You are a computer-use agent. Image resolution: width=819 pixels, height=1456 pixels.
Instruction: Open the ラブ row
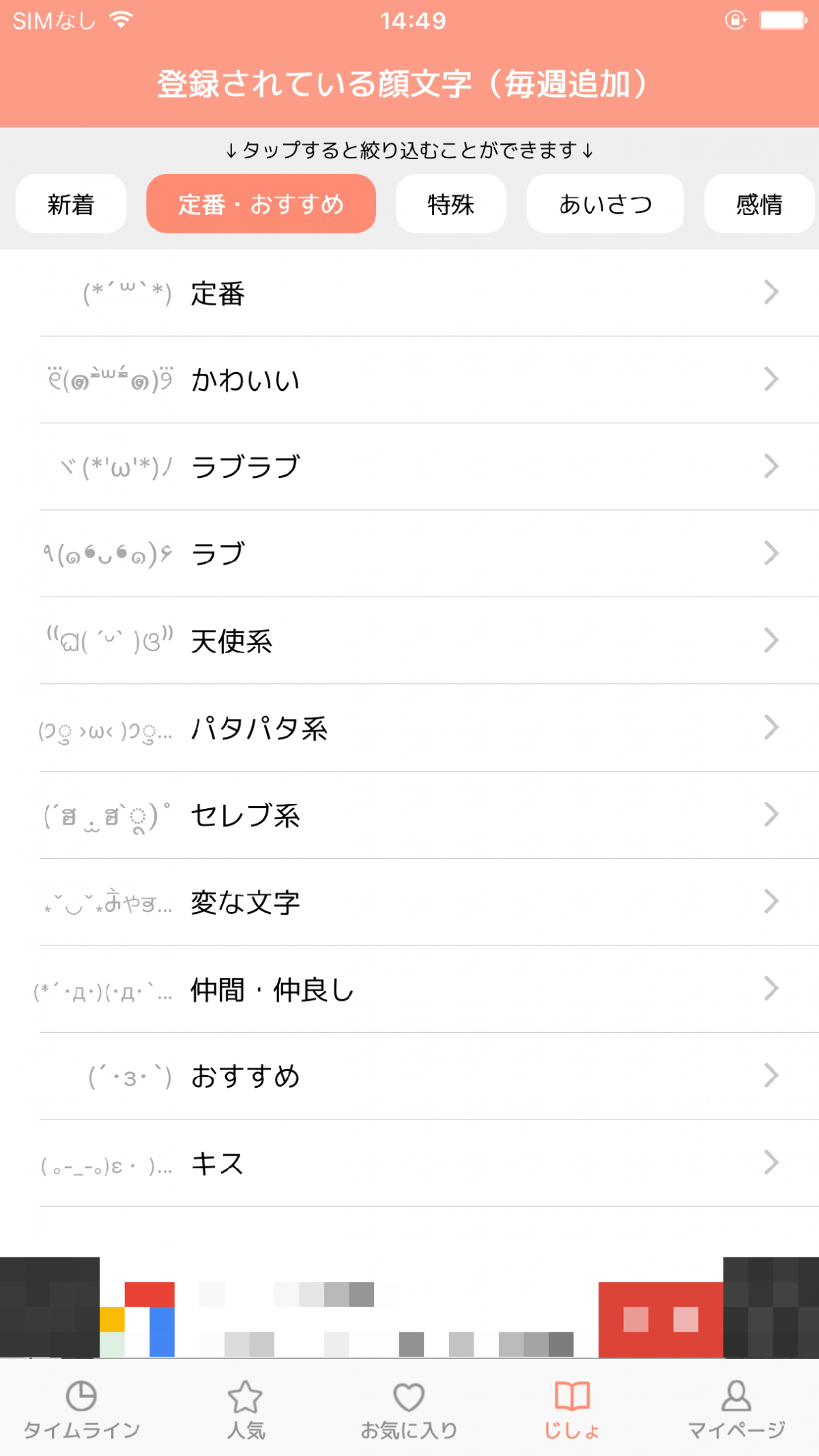pyautogui.click(x=409, y=554)
